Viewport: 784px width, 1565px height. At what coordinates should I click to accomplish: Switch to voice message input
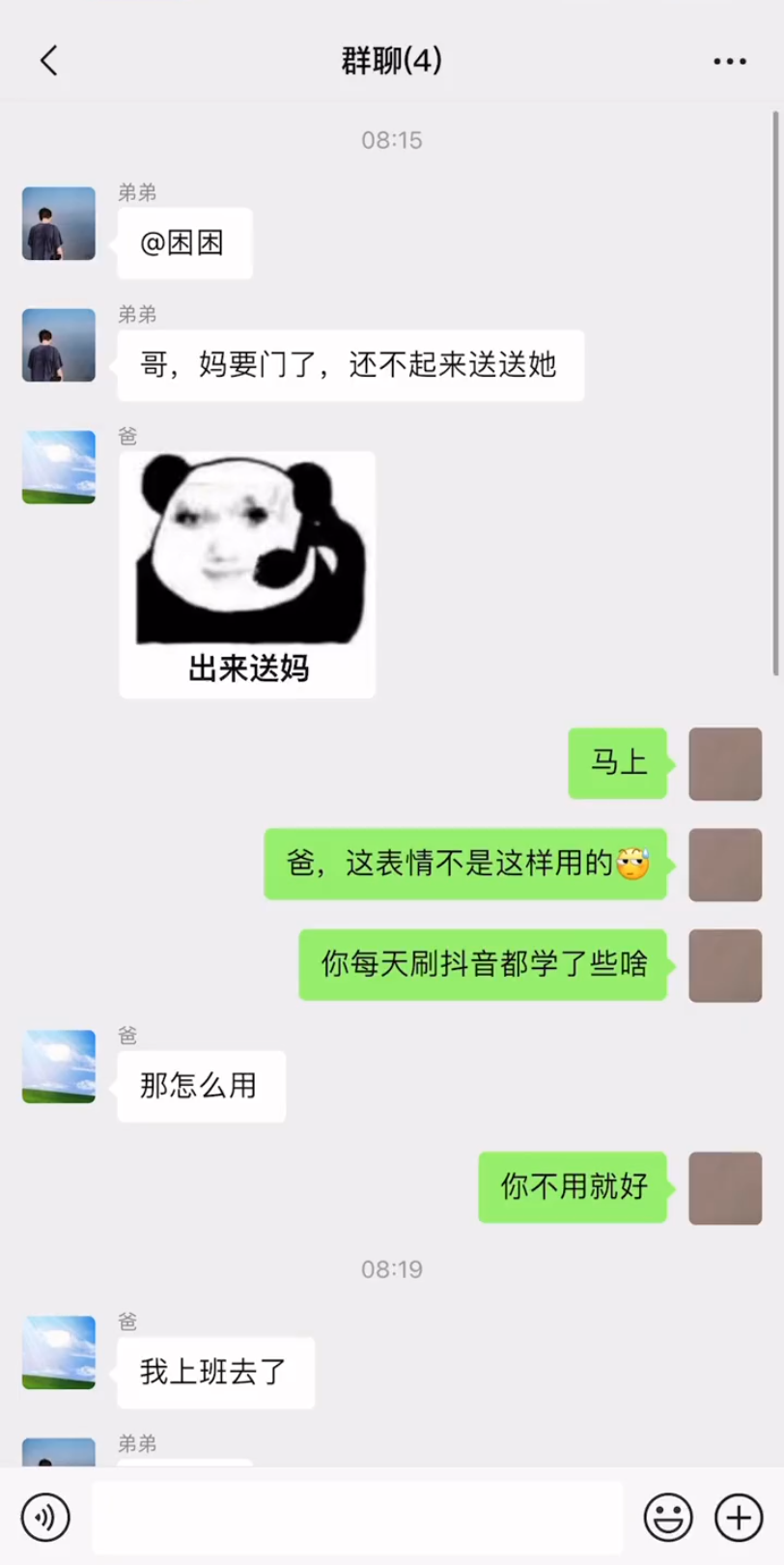[x=45, y=1517]
